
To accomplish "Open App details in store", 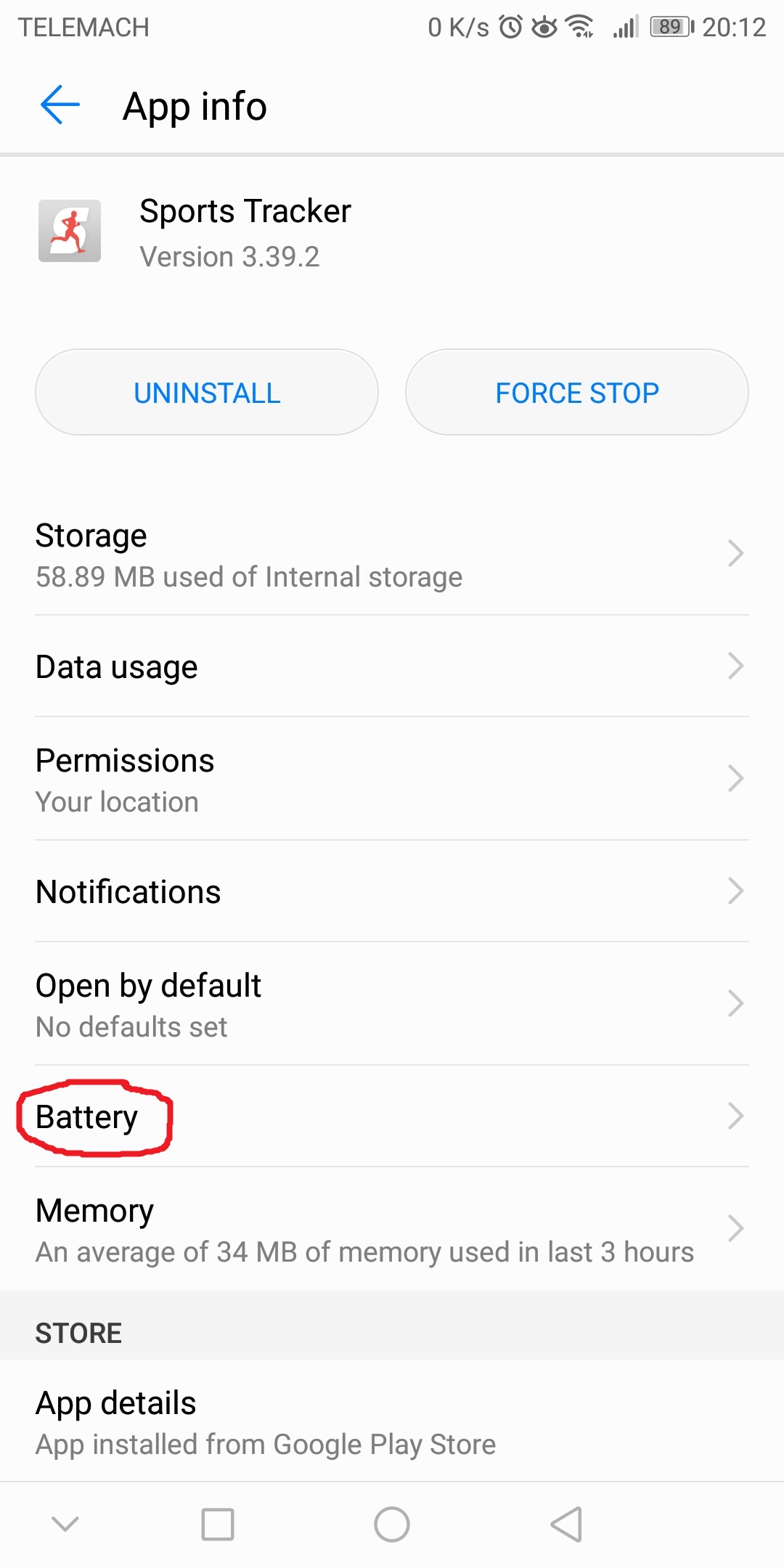I will [x=392, y=1421].
